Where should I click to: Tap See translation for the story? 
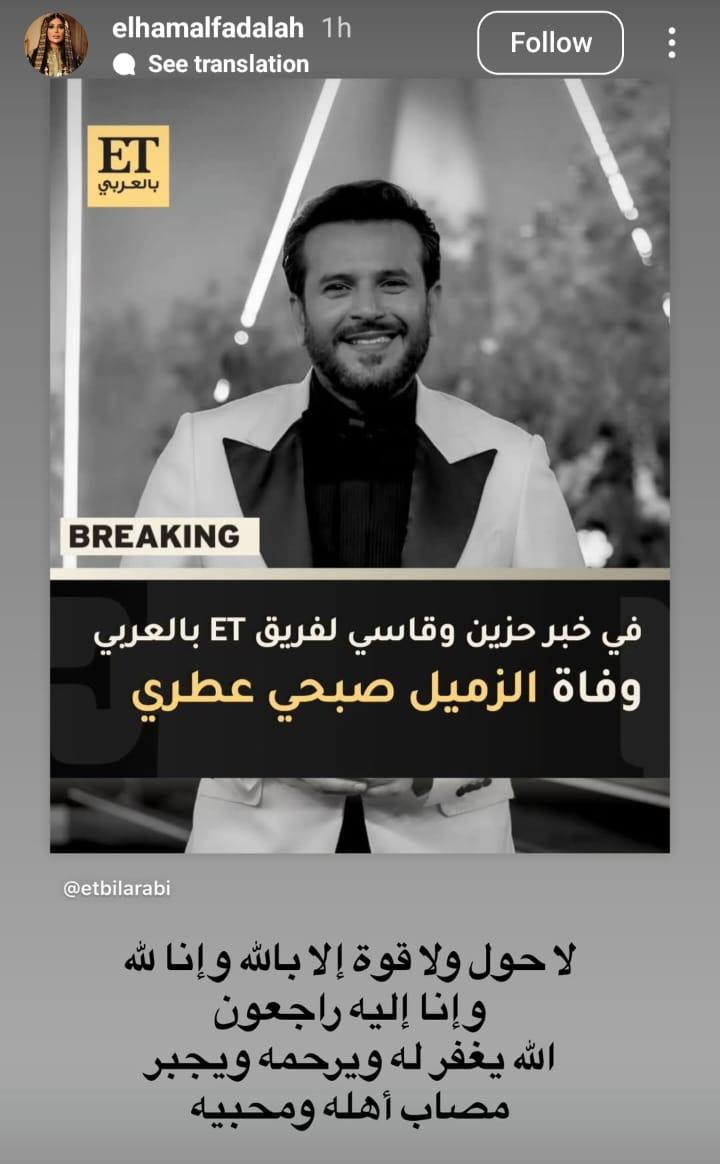click(227, 64)
